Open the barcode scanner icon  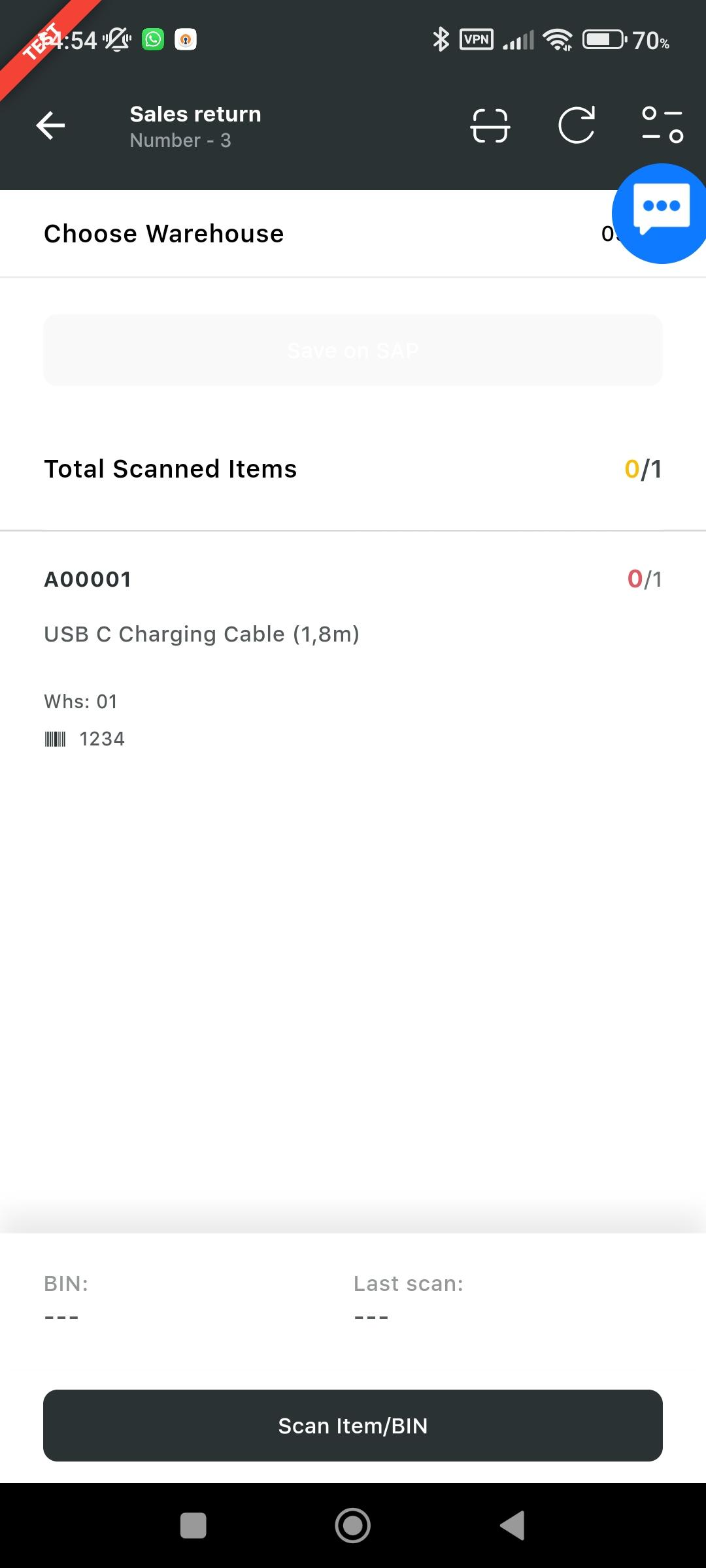point(490,125)
